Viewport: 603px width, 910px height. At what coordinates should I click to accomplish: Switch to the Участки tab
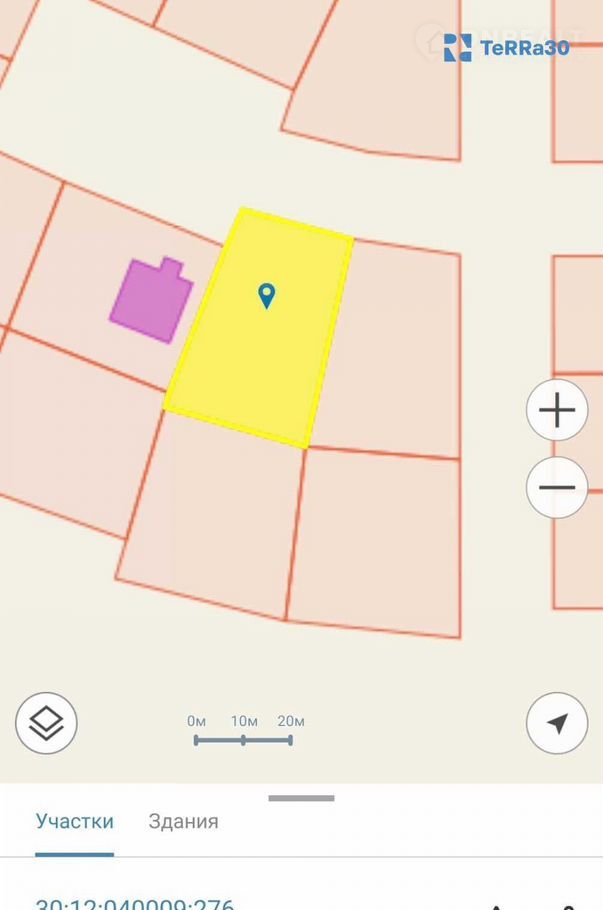tap(75, 822)
